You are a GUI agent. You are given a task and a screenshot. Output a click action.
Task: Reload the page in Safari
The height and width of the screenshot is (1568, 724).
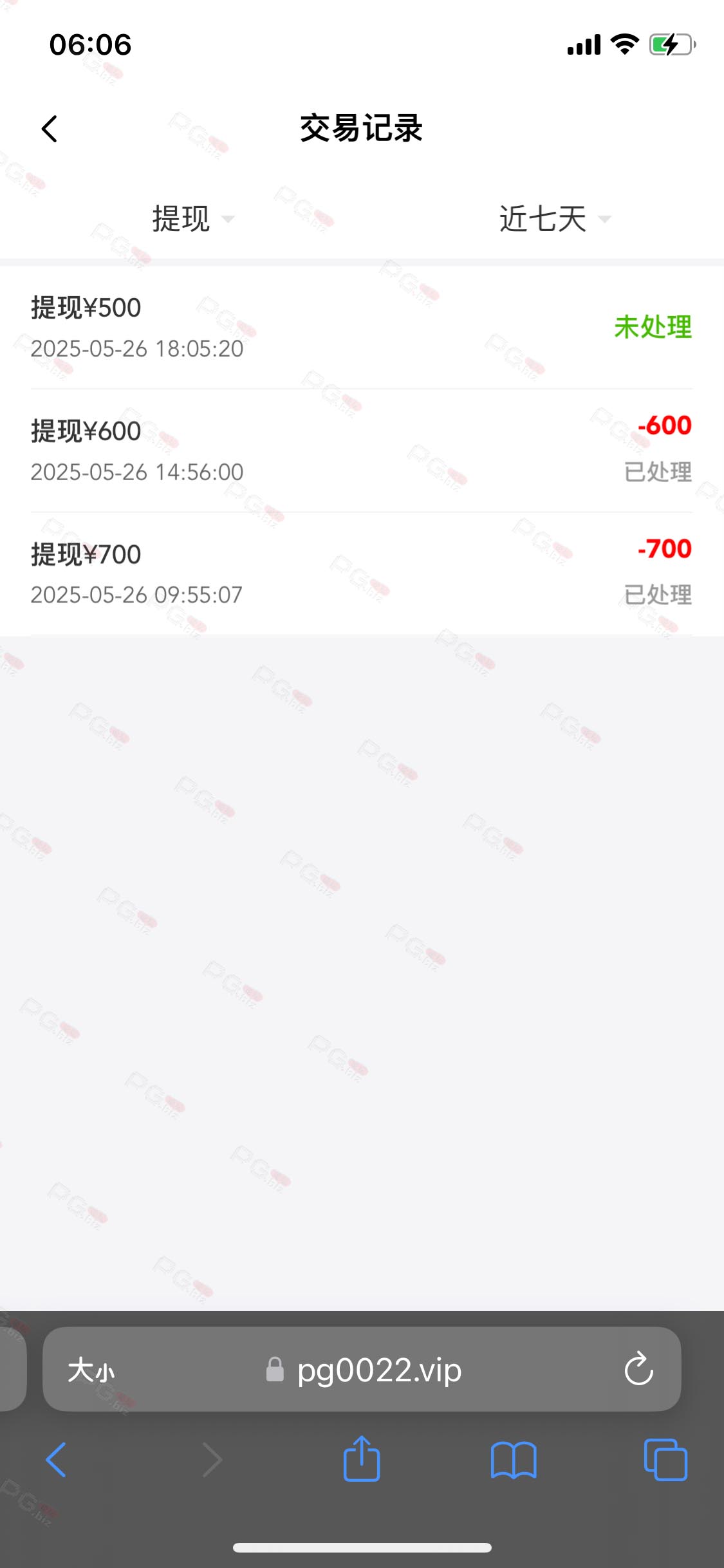pyautogui.click(x=638, y=1368)
